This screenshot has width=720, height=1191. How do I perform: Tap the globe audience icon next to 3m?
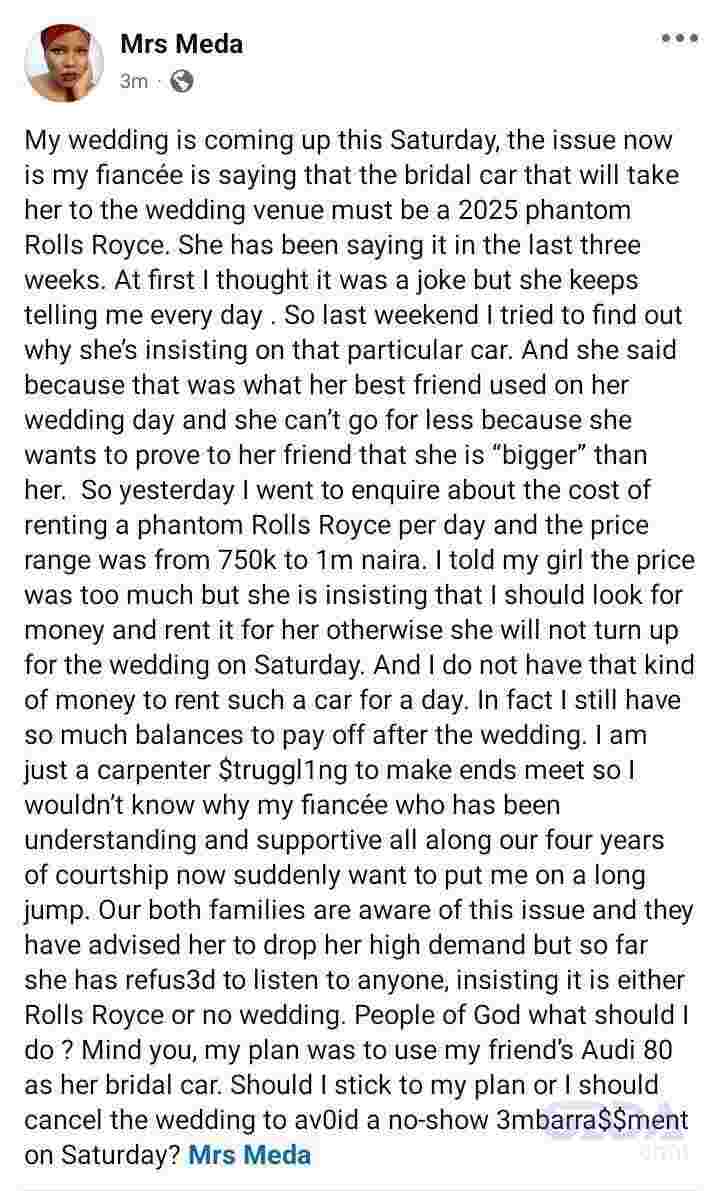tap(181, 81)
